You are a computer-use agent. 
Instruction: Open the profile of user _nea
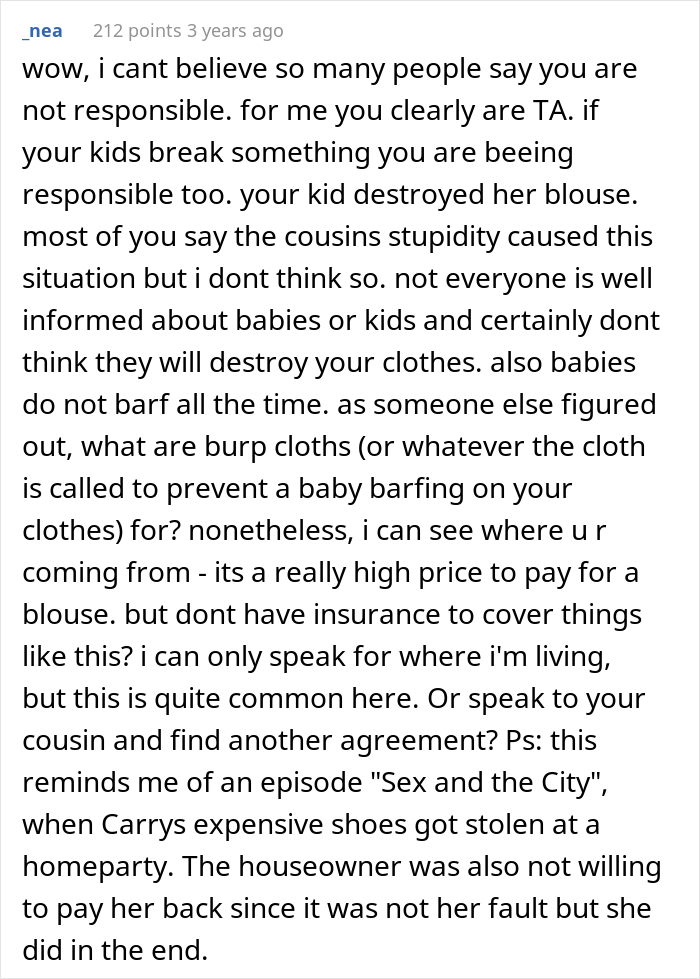click(x=42, y=31)
